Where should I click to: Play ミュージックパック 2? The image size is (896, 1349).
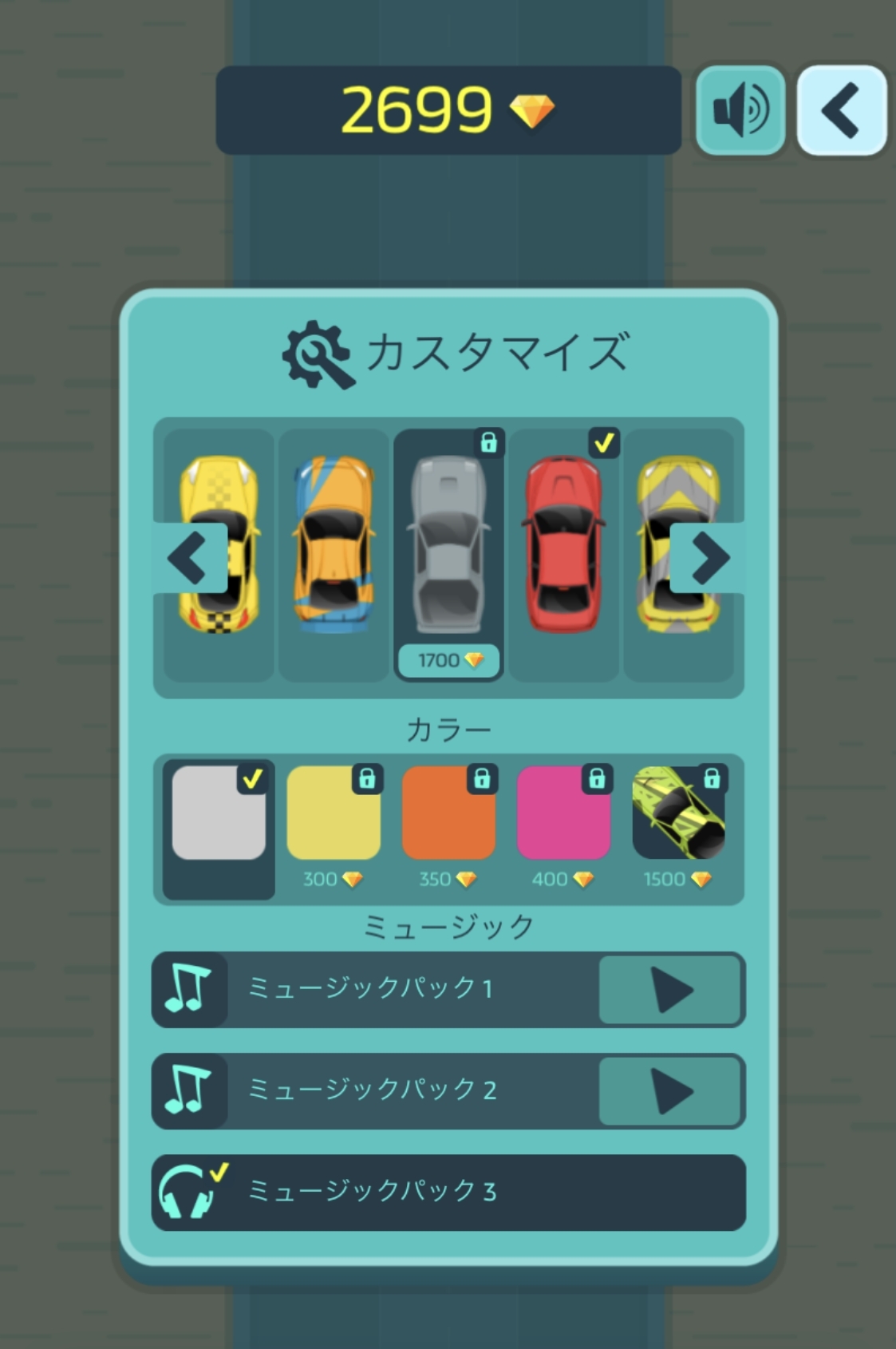[670, 1091]
